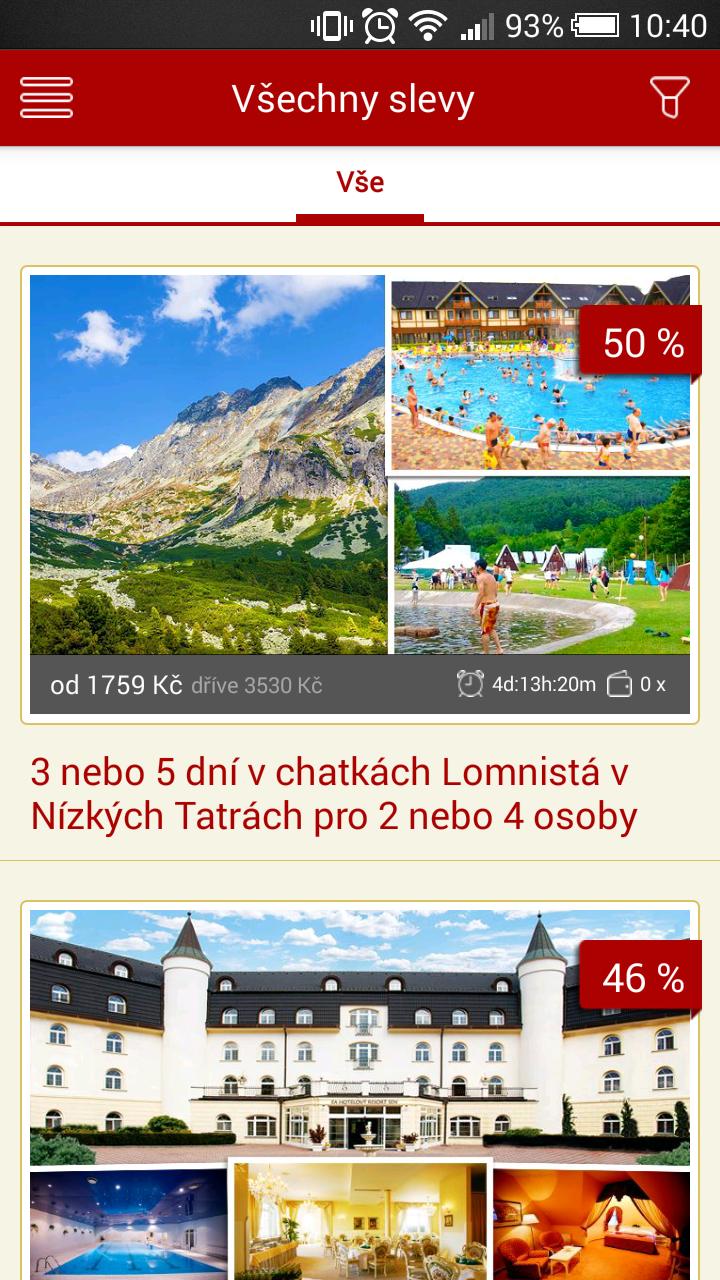
Task: Click the Wi-Fi icon in the status bar
Action: click(429, 27)
